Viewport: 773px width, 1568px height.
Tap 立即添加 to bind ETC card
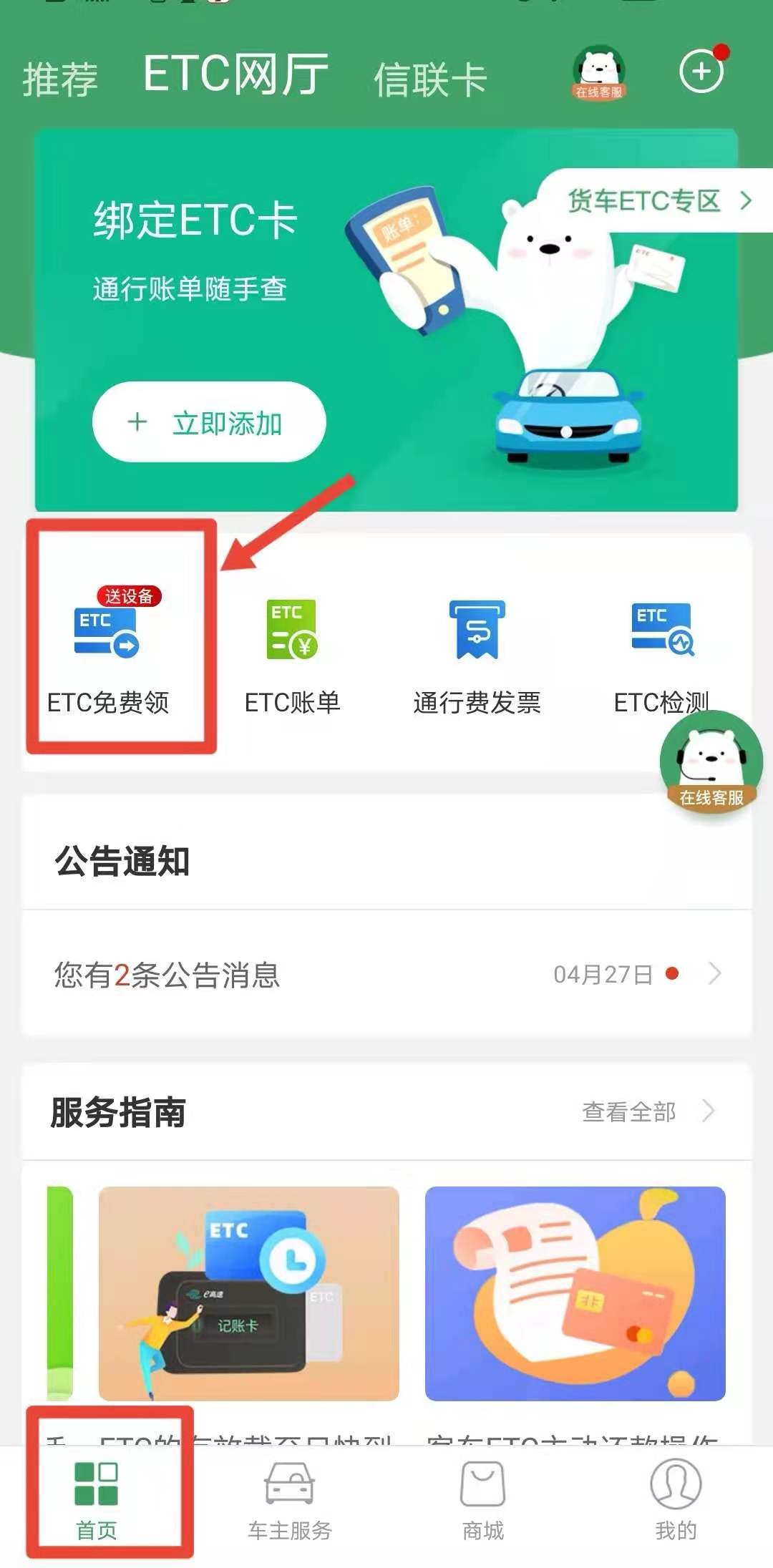click(x=208, y=422)
